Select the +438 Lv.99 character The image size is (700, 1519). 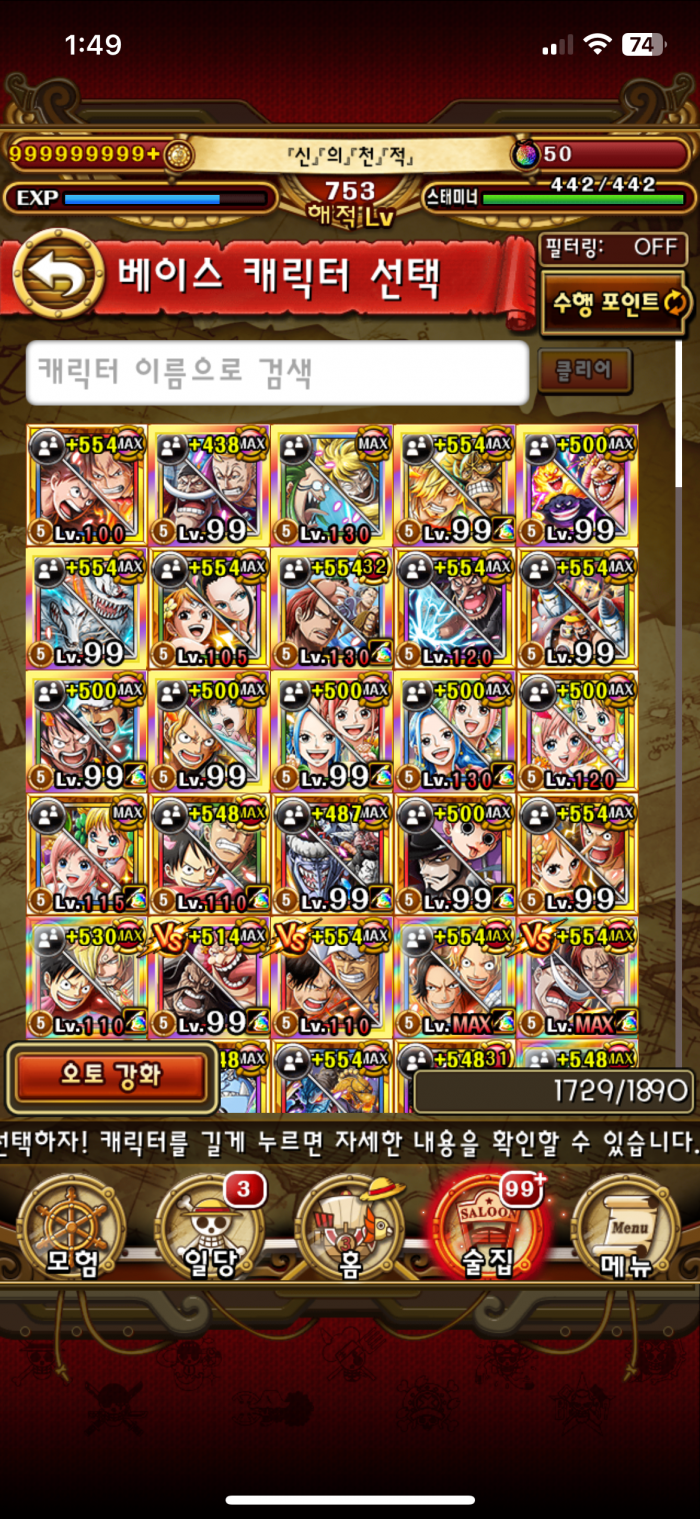[x=209, y=486]
